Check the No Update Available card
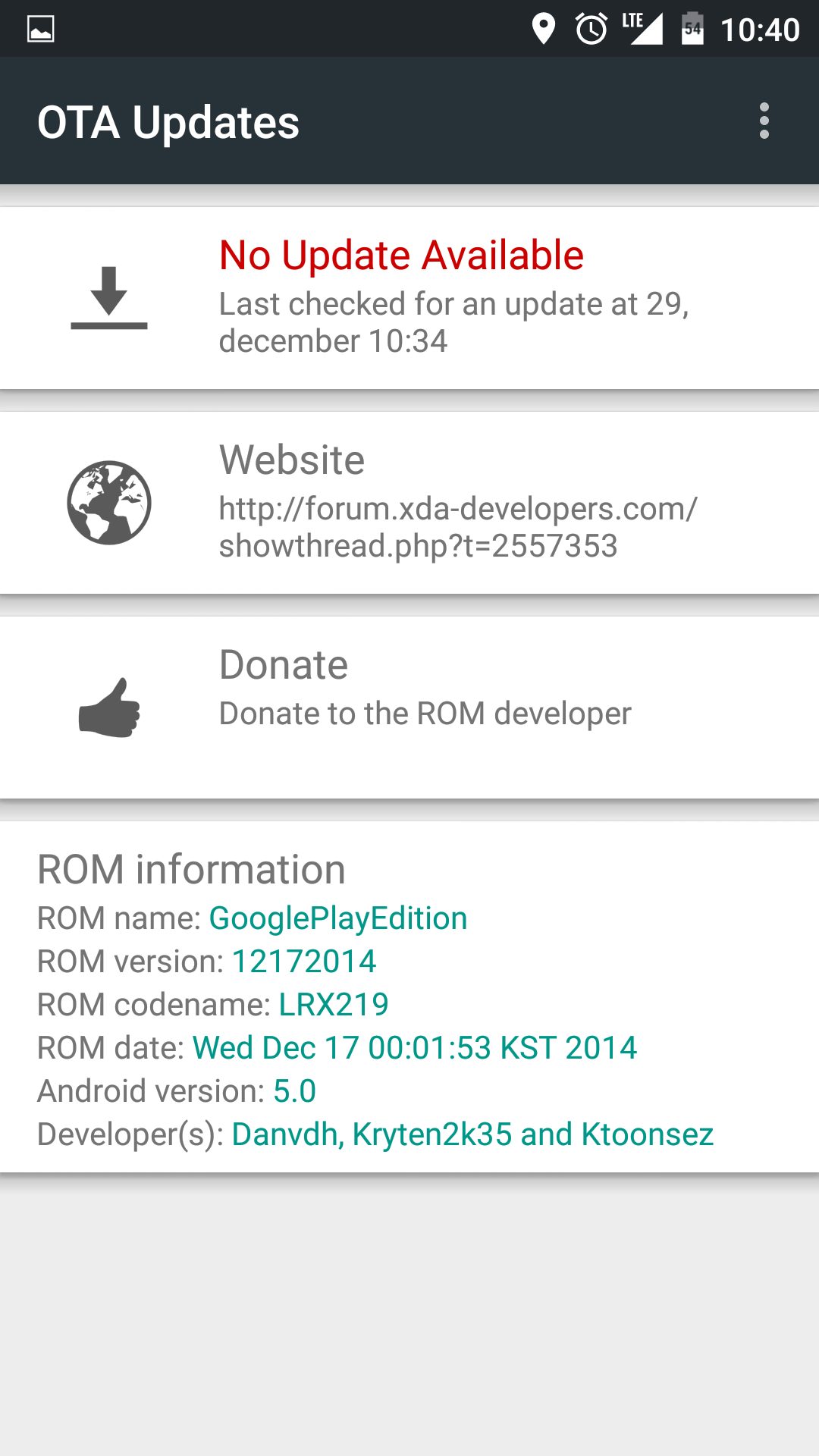Viewport: 819px width, 1456px height. [x=409, y=297]
